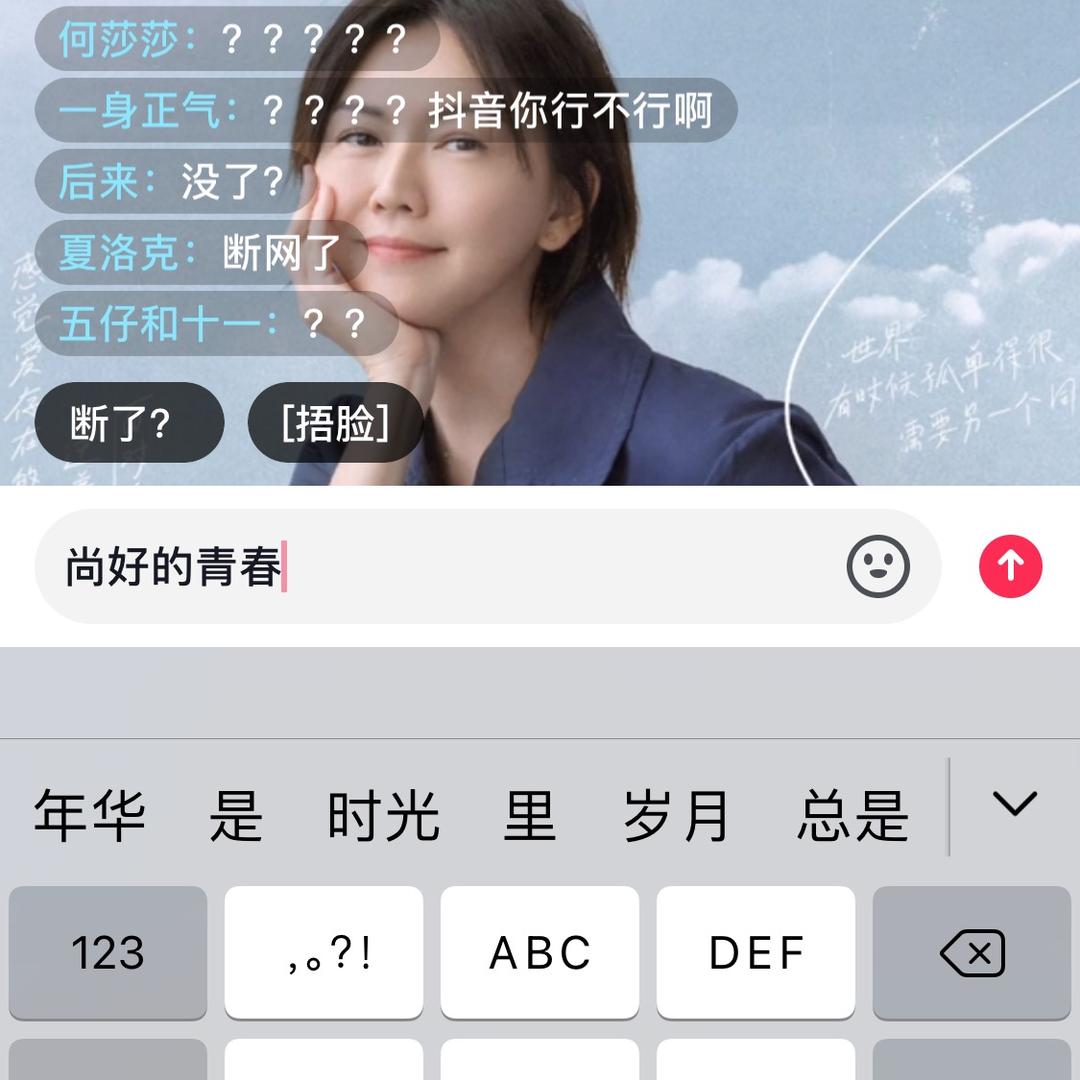
Task: Hit the backspace key on keyboard
Action: 972,952
